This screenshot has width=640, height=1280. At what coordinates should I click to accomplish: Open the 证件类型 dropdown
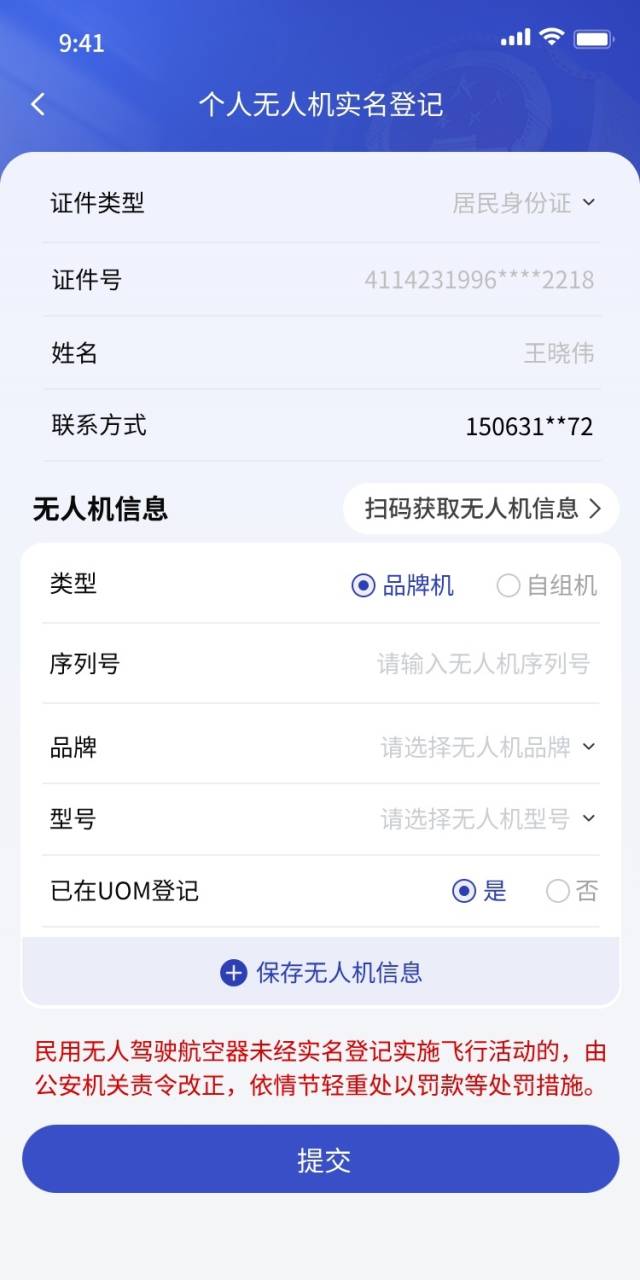click(x=523, y=203)
